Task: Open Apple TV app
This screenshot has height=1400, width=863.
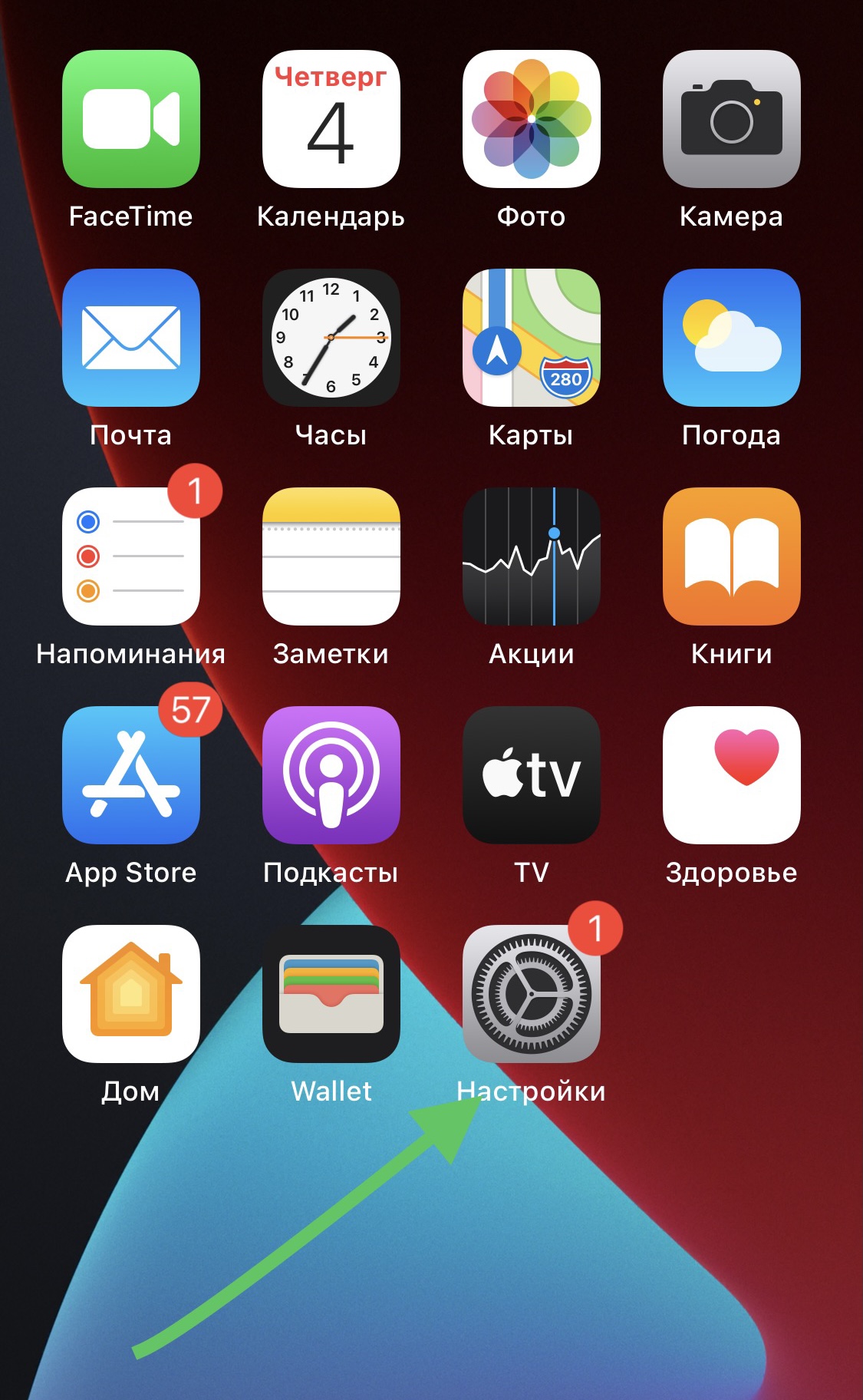Action: [x=532, y=775]
